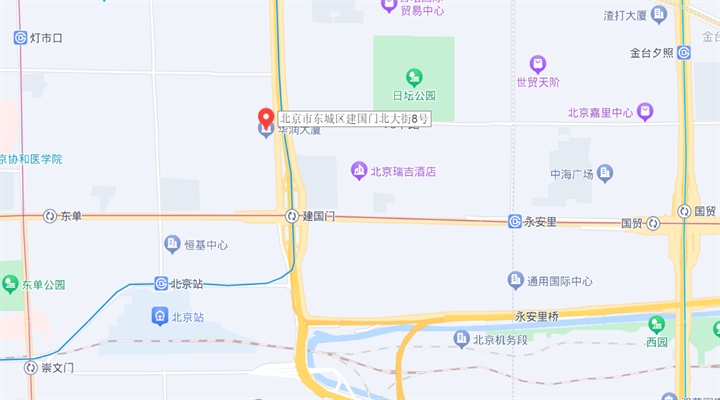
Task: Tap the 东单 subway station icon
Action: click(50, 216)
